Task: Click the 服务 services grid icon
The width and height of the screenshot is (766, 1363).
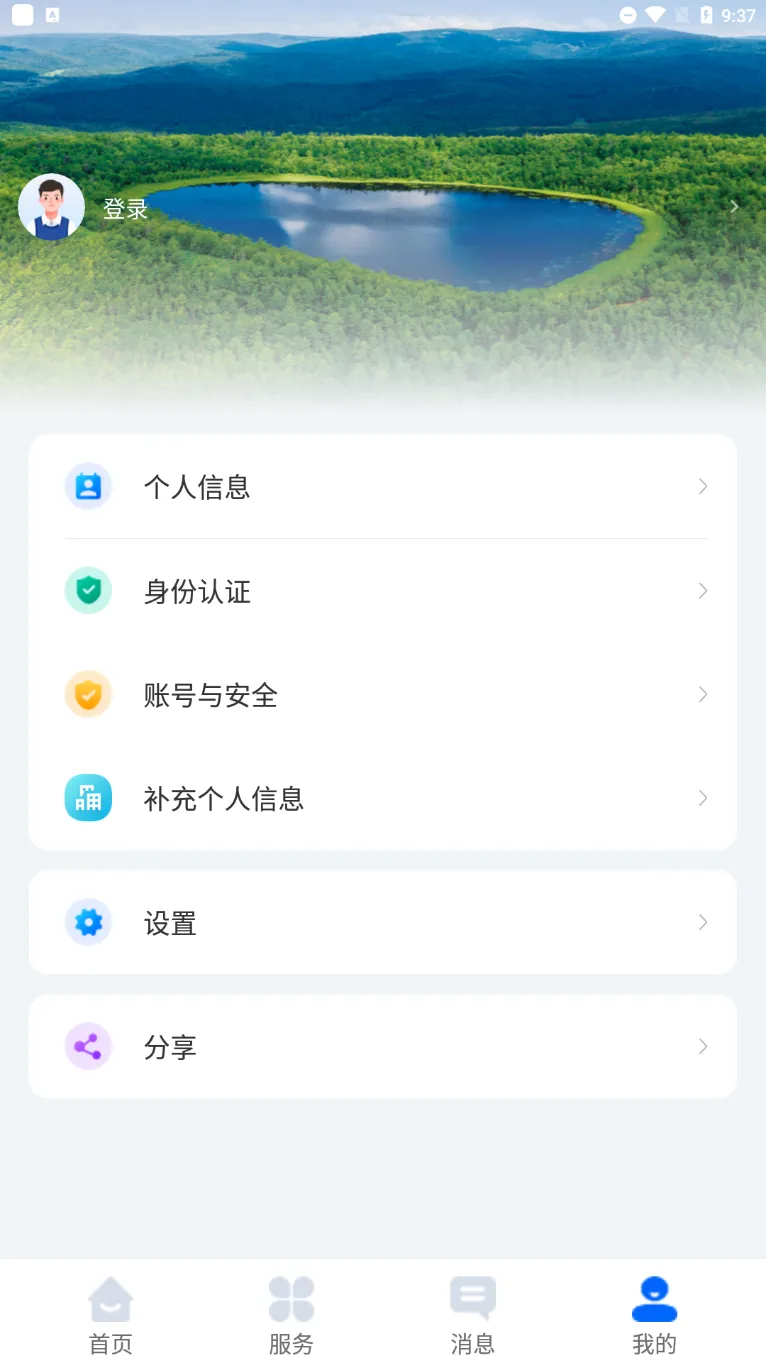Action: pos(291,1296)
